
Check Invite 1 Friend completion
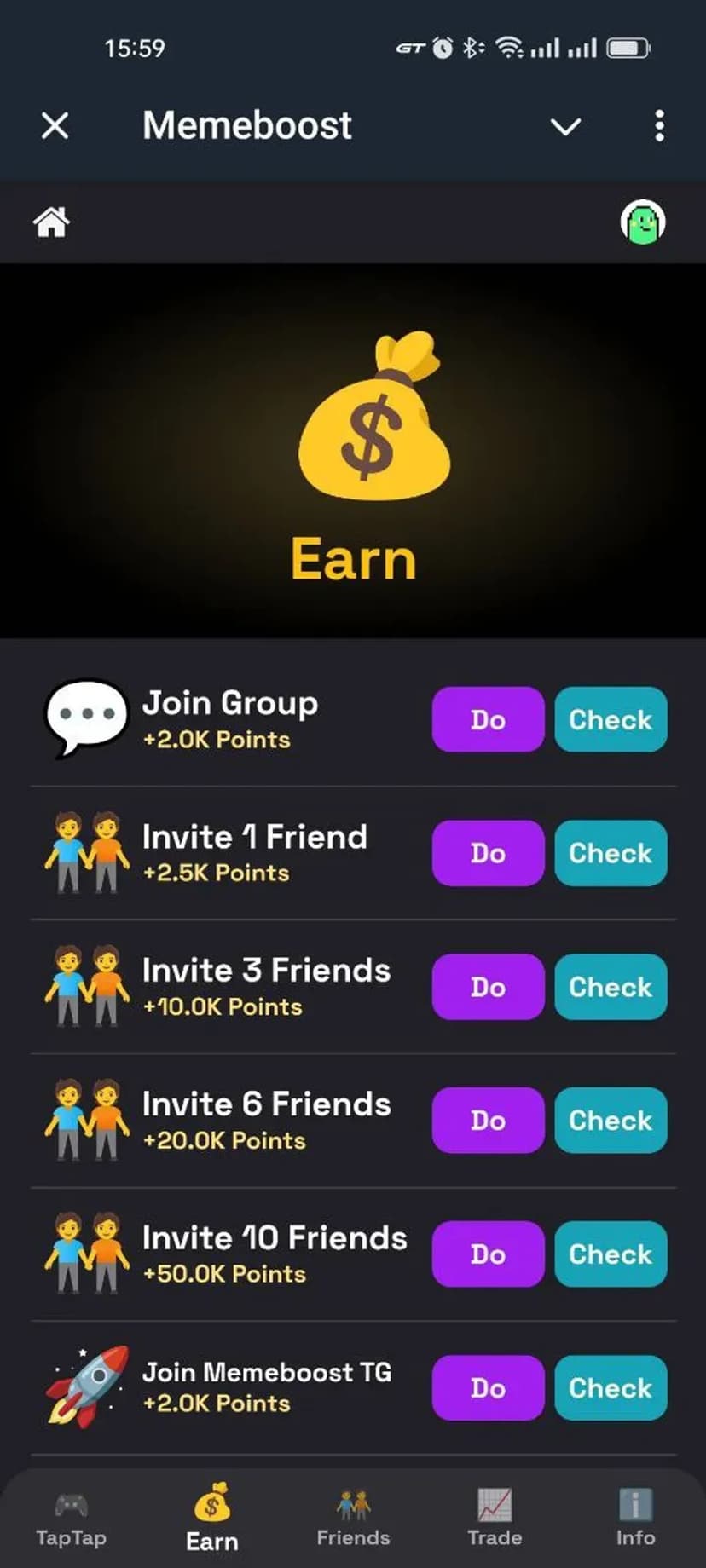pos(611,853)
